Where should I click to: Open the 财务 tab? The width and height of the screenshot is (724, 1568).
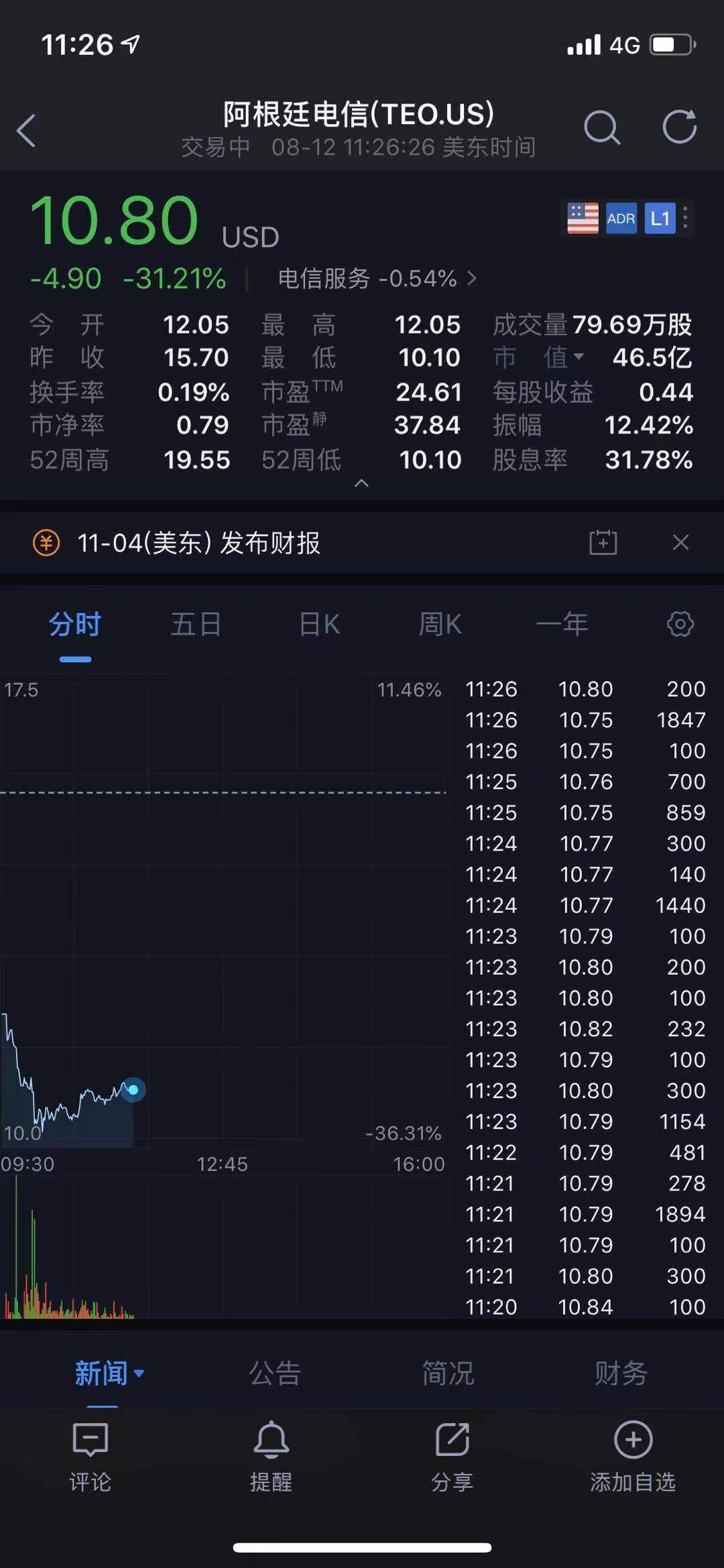(621, 1374)
